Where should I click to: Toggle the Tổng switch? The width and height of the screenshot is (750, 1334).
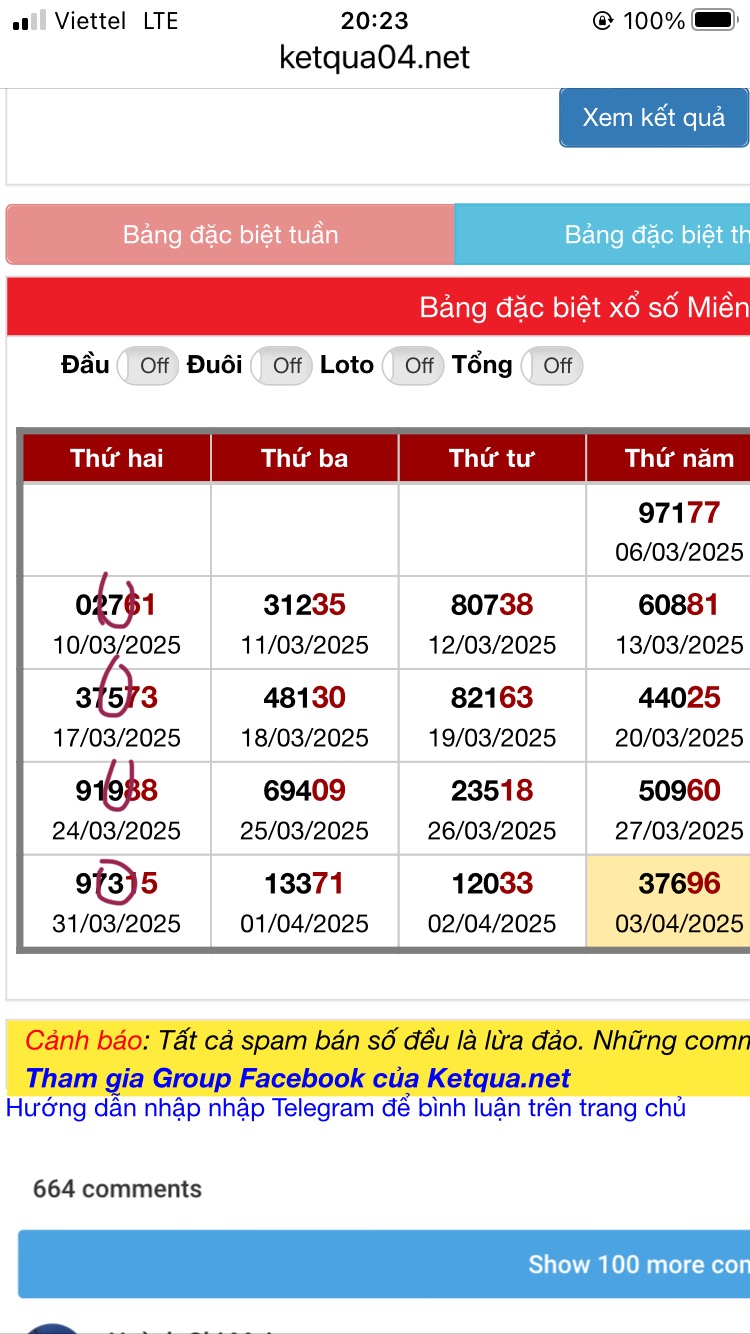(x=551, y=366)
